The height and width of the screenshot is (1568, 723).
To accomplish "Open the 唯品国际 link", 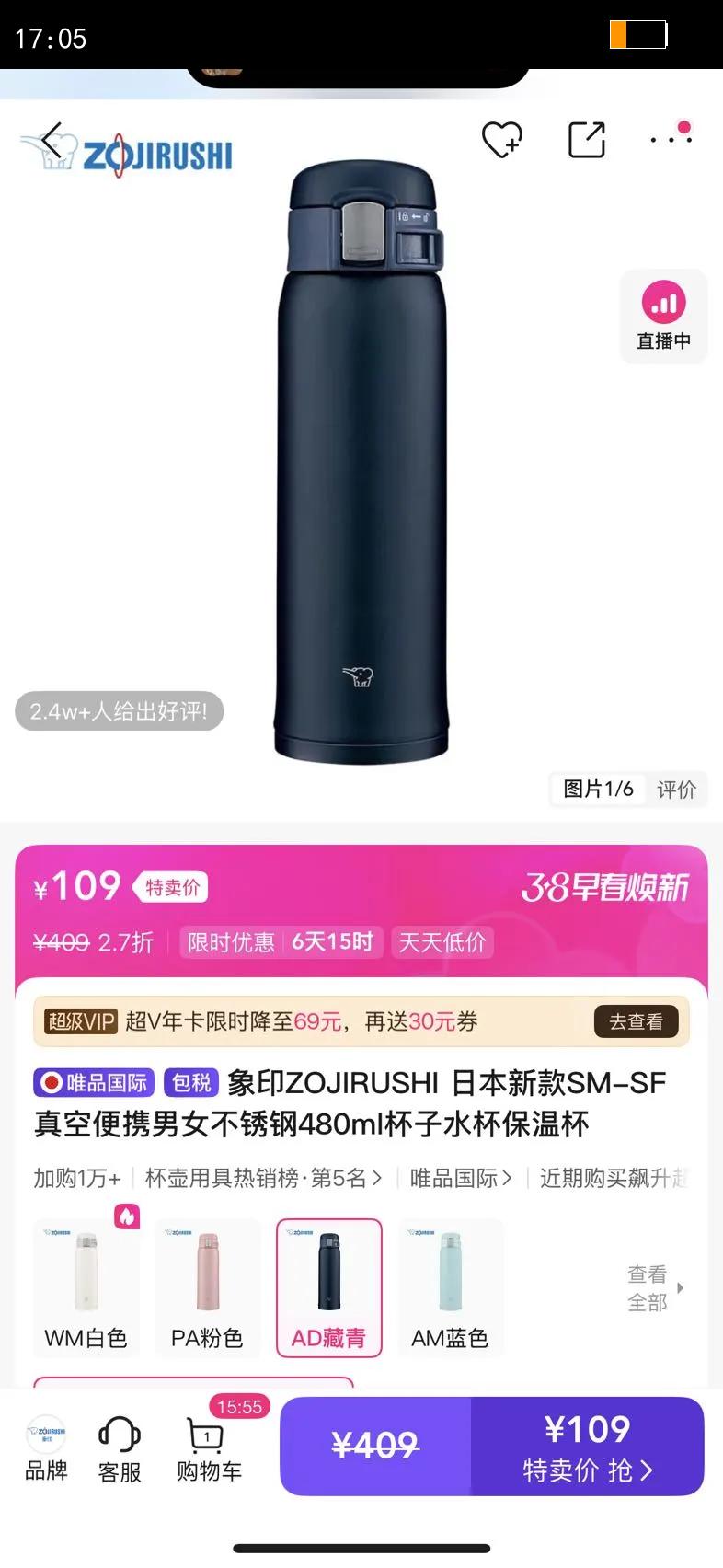I will click(x=461, y=1178).
